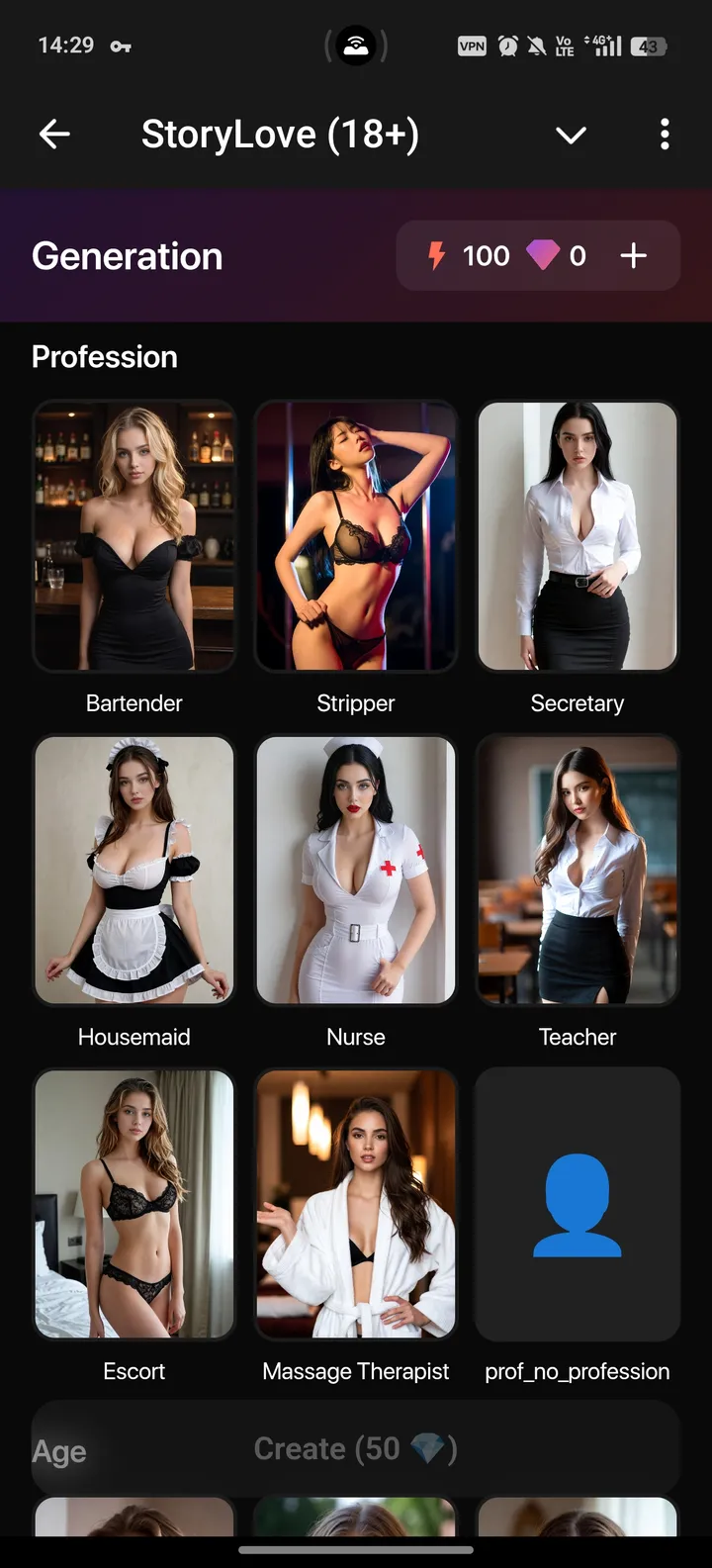The width and height of the screenshot is (712, 1568).
Task: Add more credits with the plus button
Action: (633, 256)
